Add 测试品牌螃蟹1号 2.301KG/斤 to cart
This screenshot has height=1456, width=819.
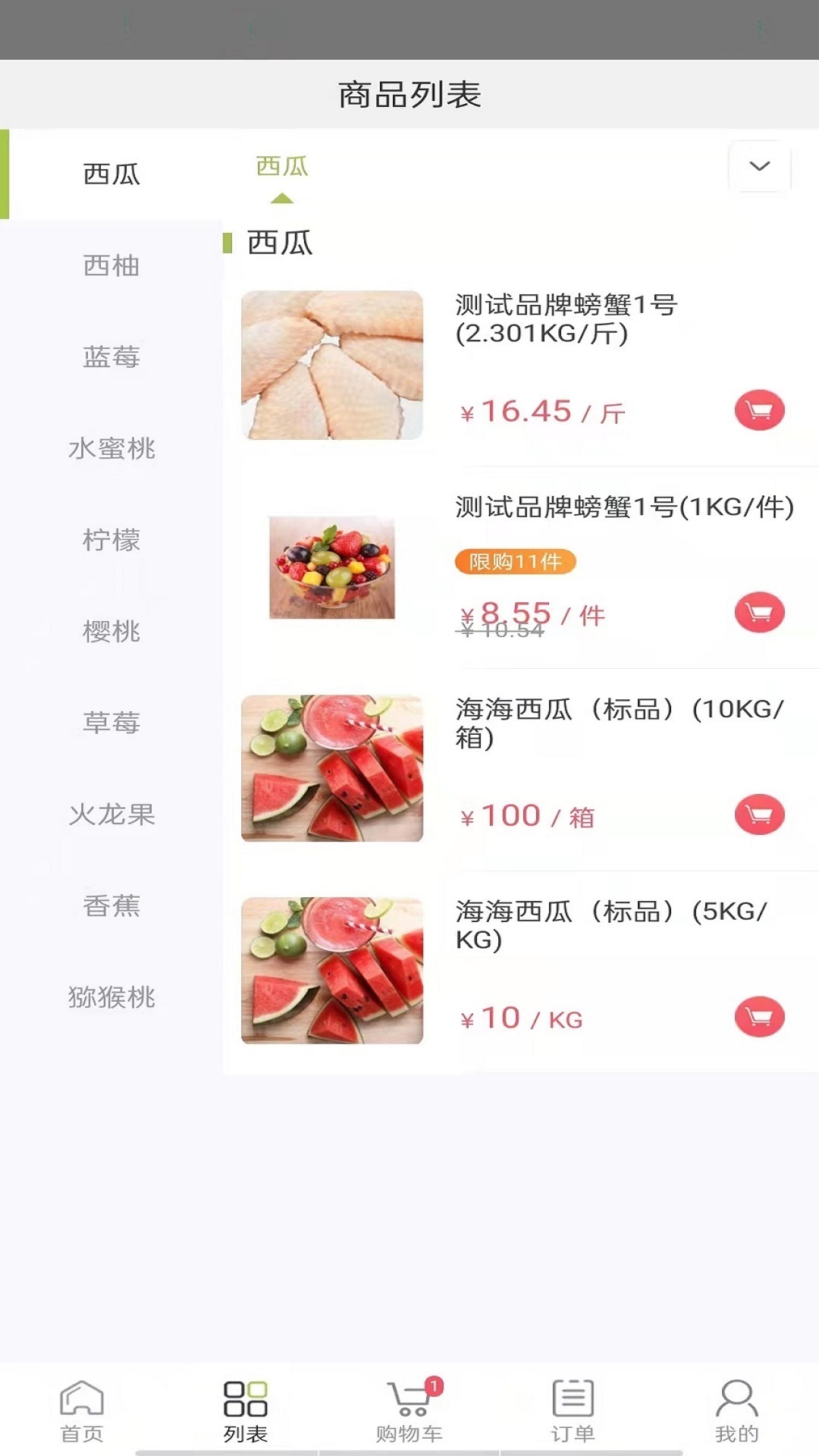click(759, 410)
